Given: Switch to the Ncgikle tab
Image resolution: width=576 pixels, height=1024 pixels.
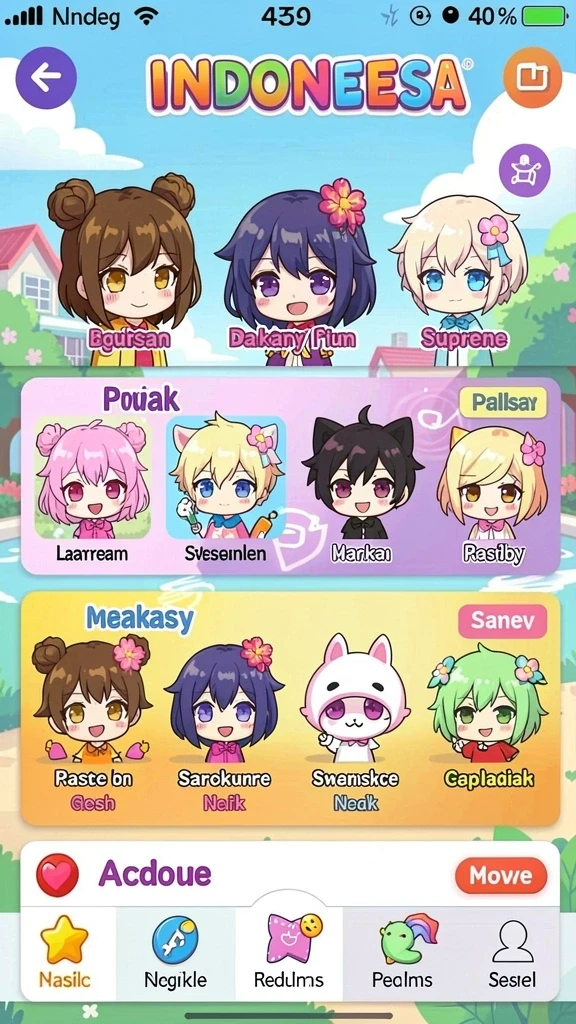Looking at the screenshot, I should click(175, 953).
